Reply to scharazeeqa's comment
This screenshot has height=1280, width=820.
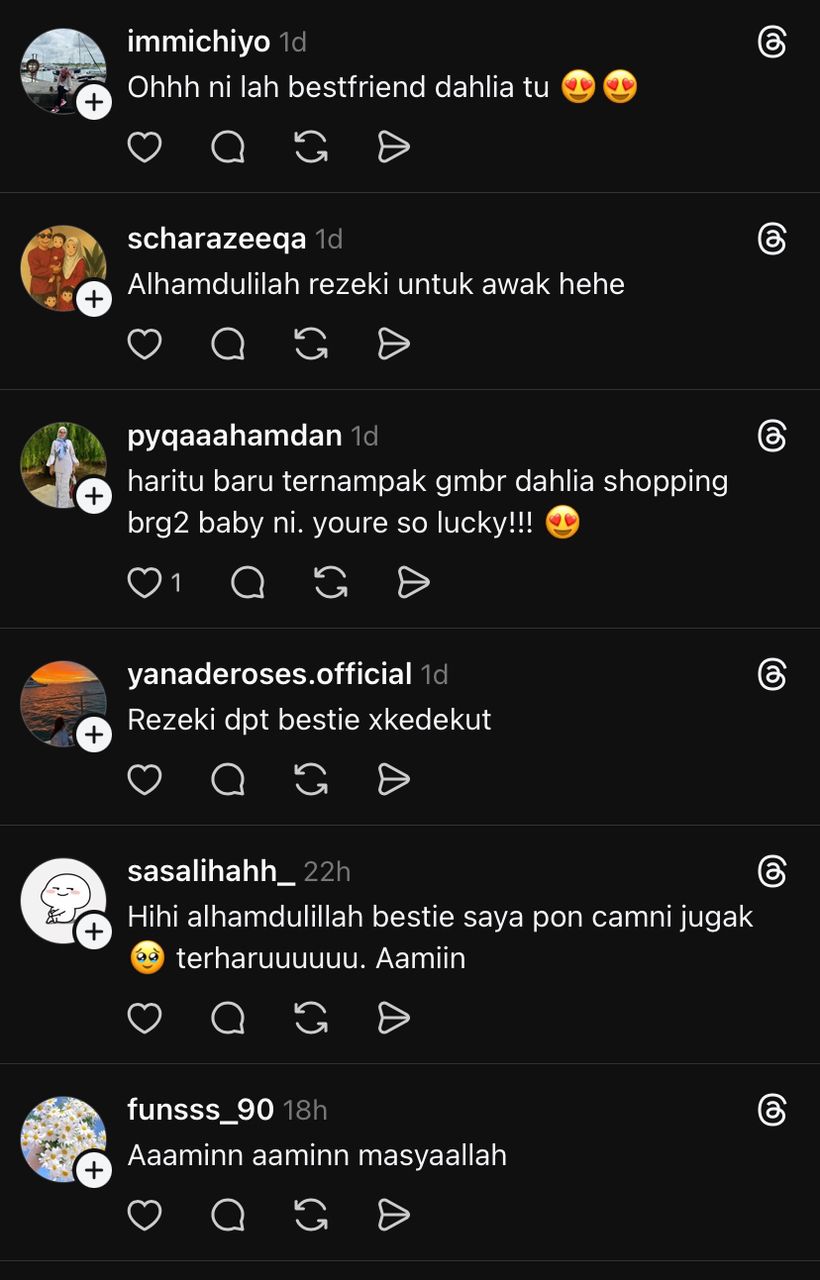[x=228, y=344]
